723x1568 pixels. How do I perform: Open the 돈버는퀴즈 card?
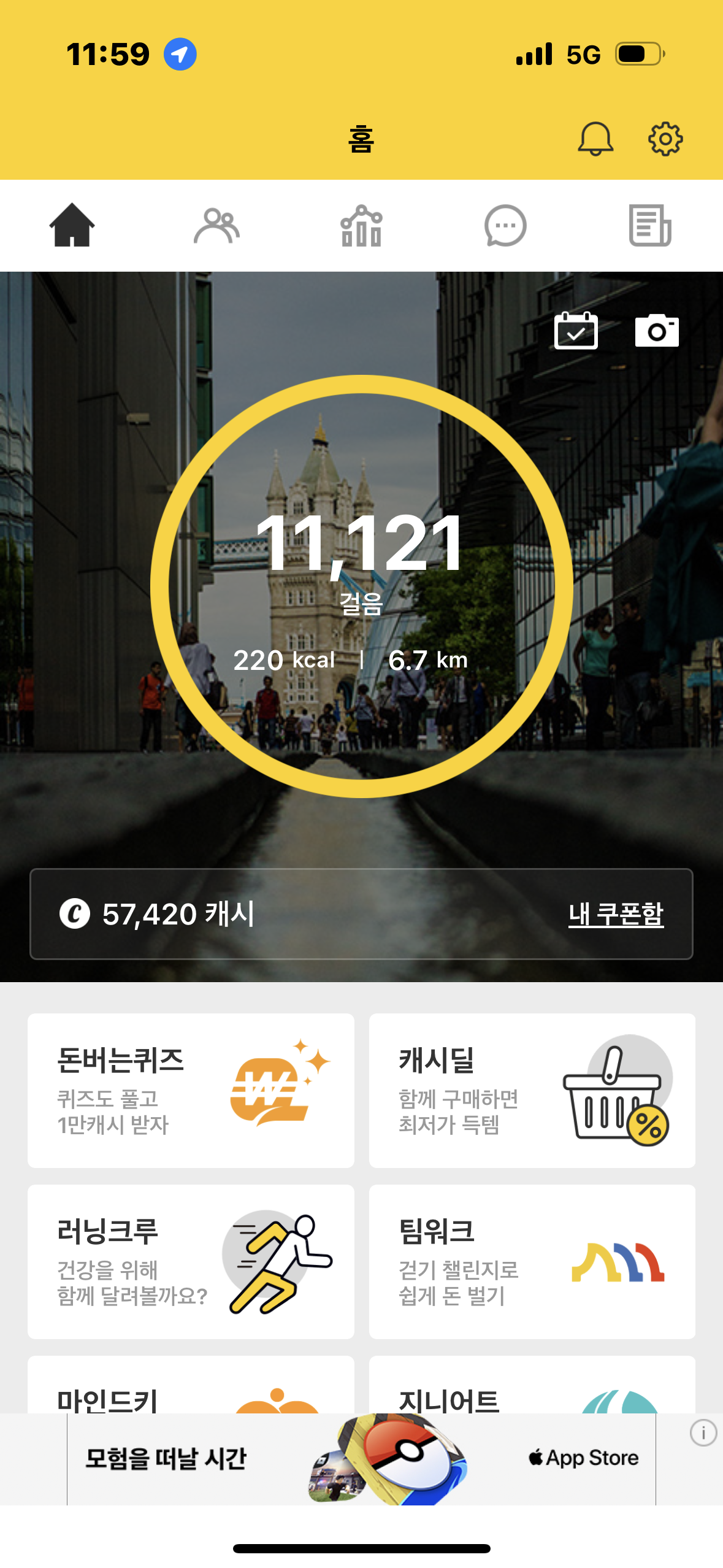tap(191, 1090)
